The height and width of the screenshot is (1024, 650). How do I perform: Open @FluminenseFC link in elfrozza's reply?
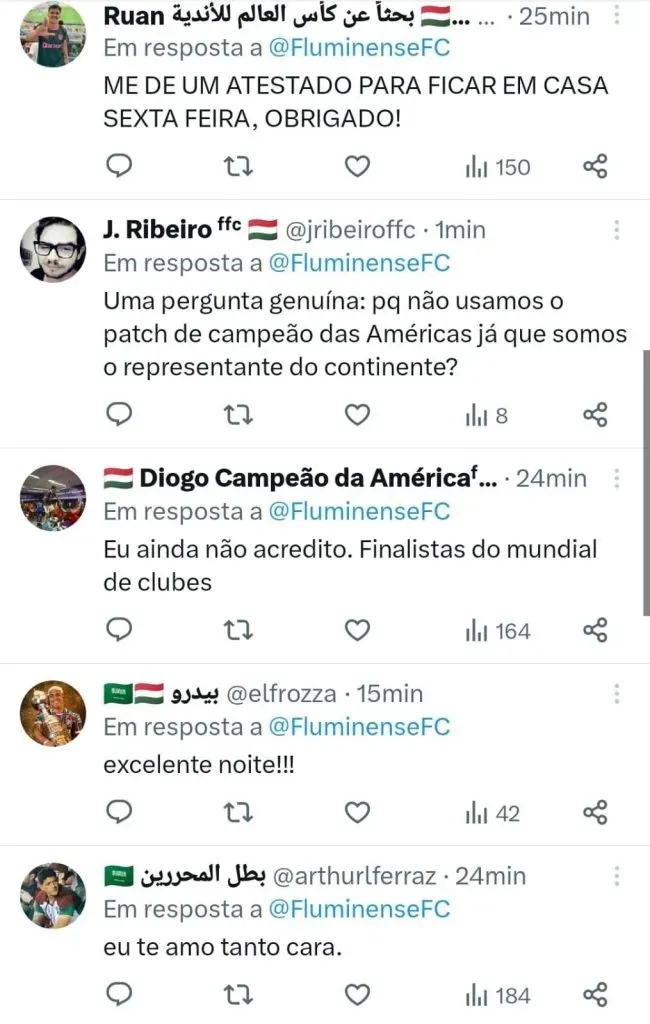(x=357, y=727)
